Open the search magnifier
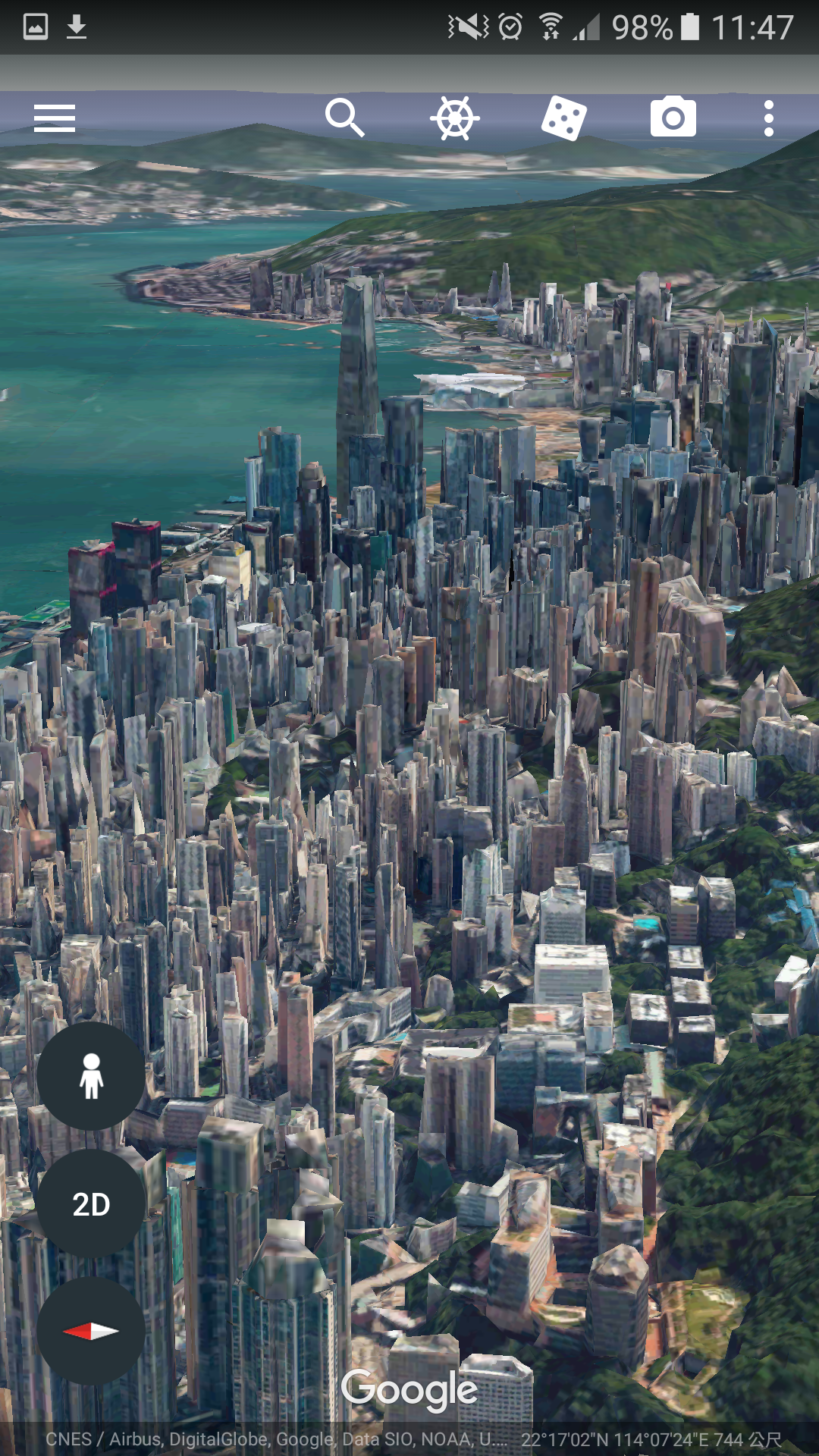 tap(345, 118)
